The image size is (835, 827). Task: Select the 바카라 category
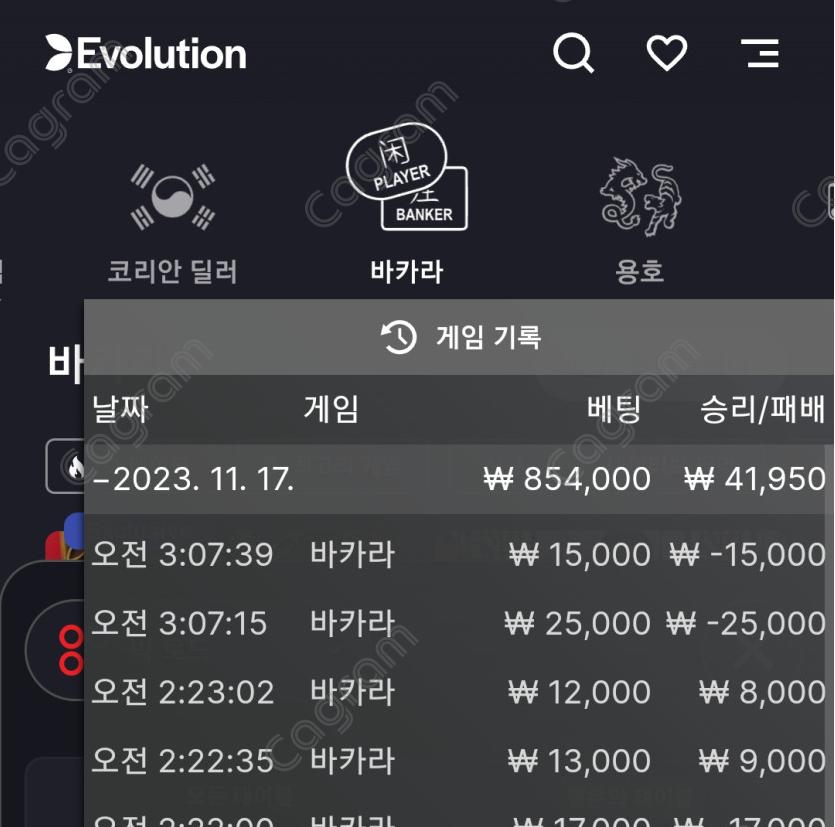tap(406, 210)
